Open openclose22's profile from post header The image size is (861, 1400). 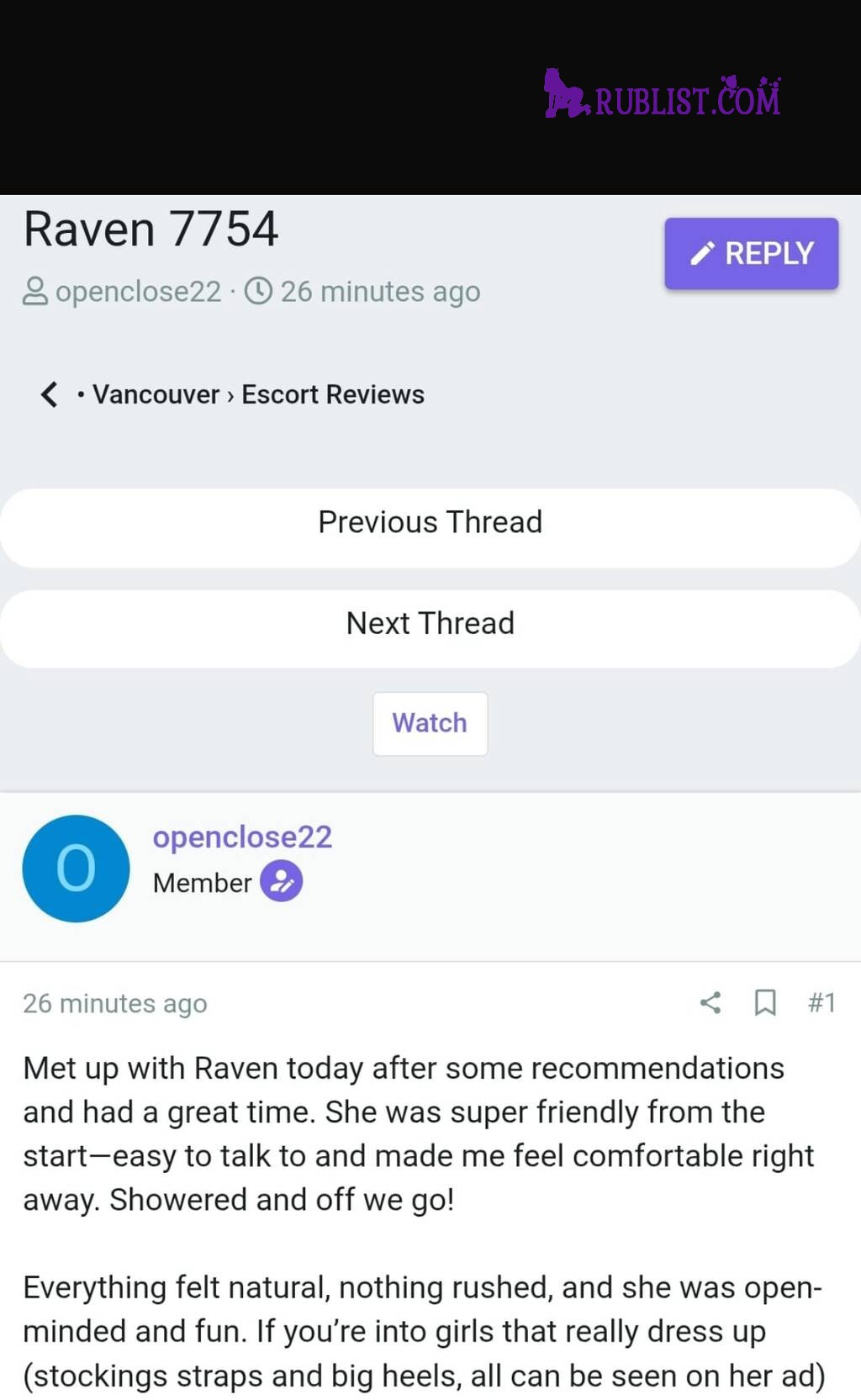coord(242,837)
